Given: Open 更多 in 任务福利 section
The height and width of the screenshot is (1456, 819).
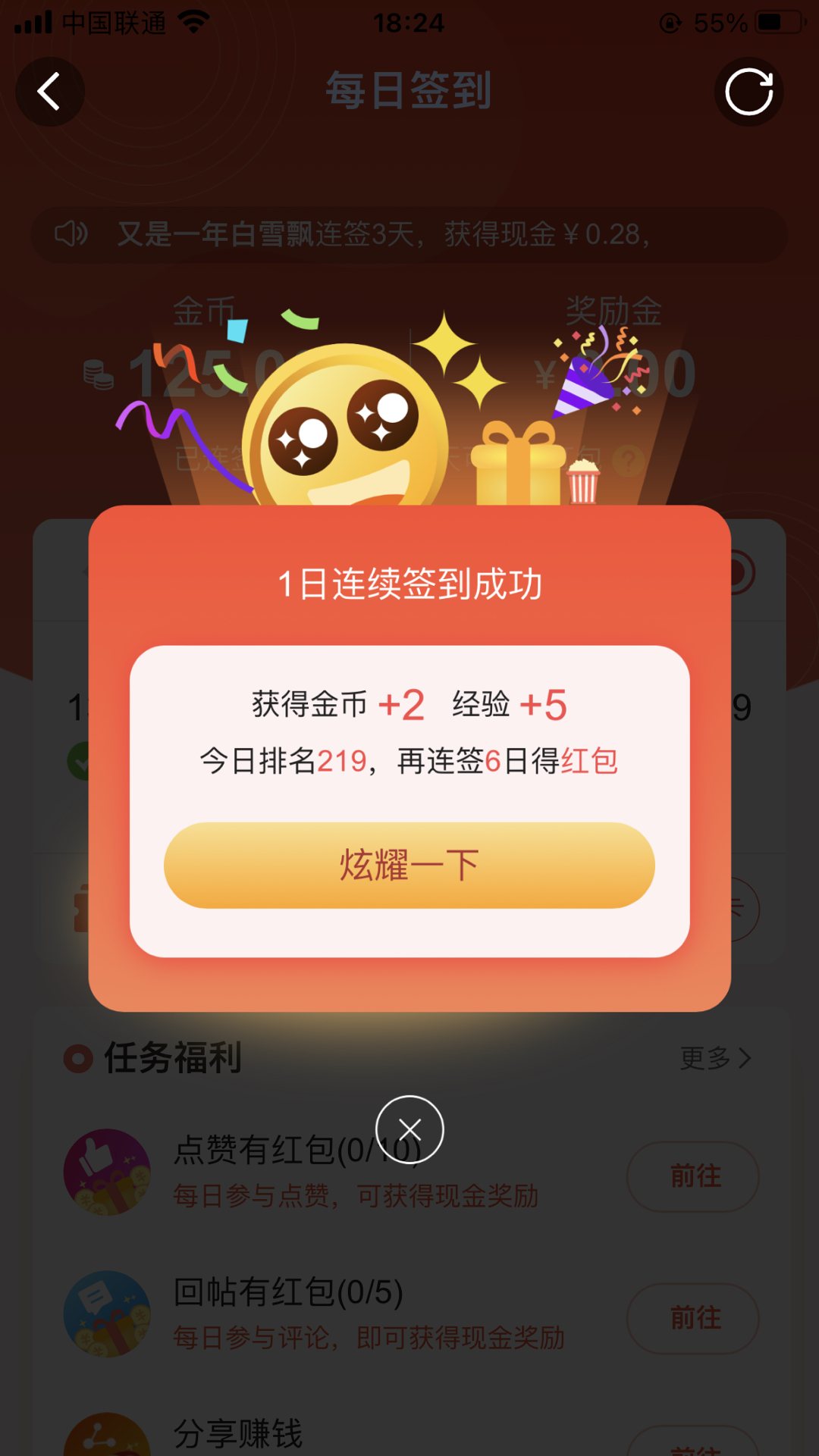Looking at the screenshot, I should 714,1058.
